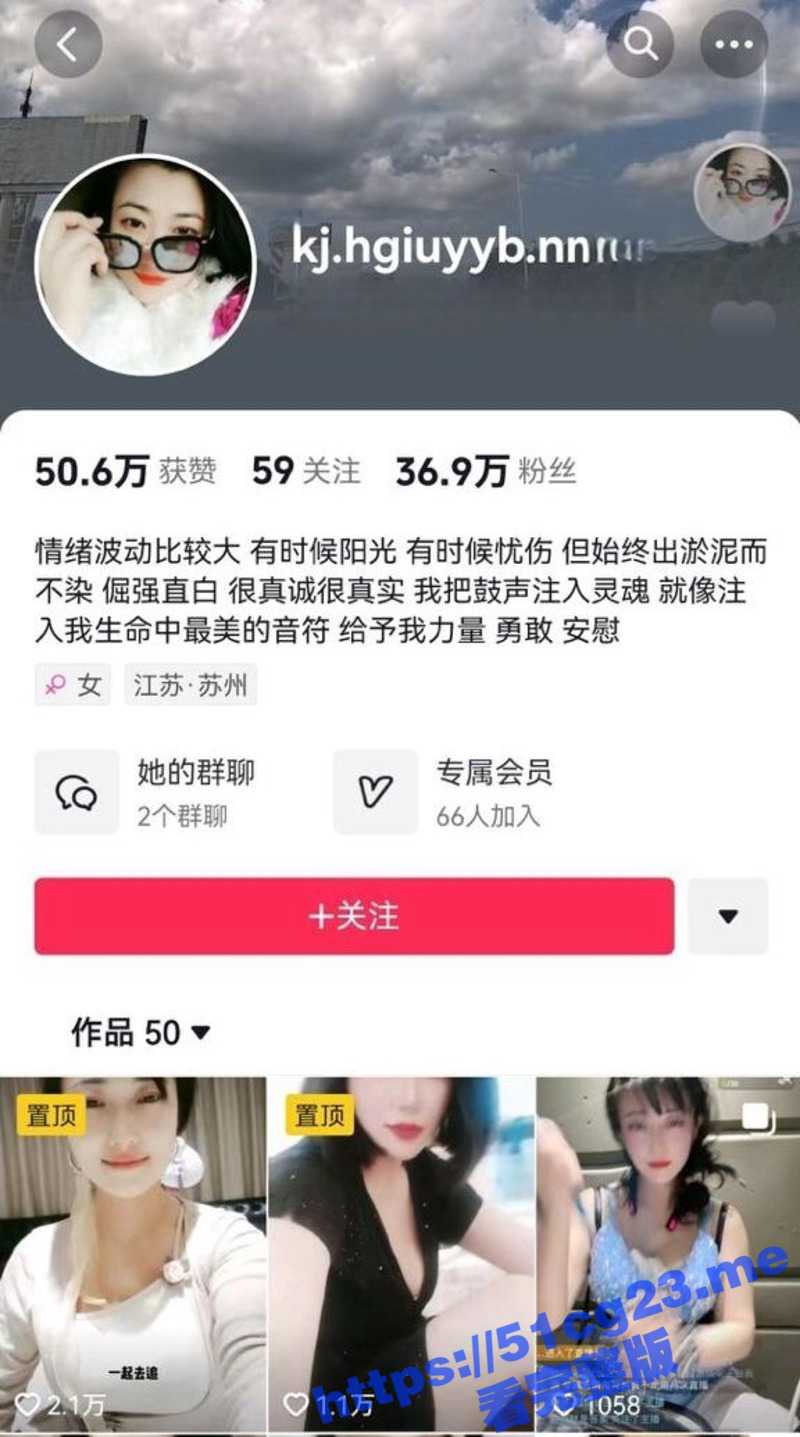Viewport: 800px width, 1437px height.
Task: Open search on this profile
Action: (640, 44)
